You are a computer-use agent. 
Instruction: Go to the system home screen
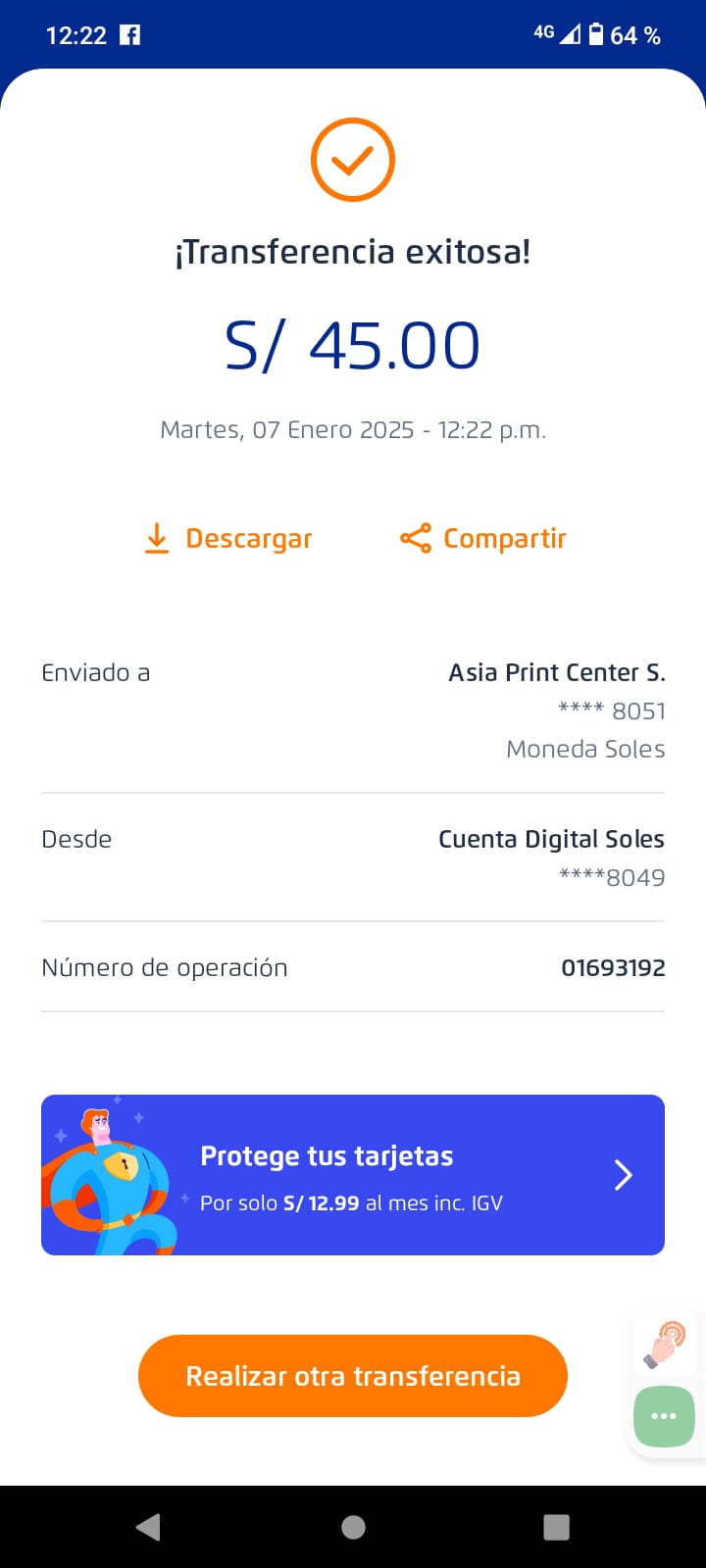353,1527
